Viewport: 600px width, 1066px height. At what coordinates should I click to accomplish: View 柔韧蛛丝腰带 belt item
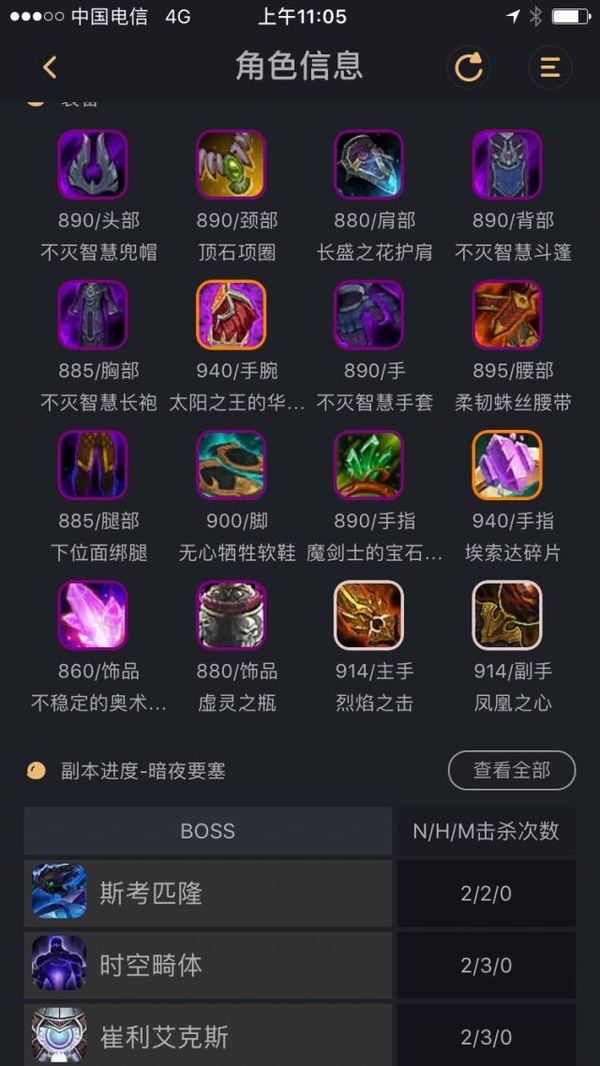(x=507, y=315)
